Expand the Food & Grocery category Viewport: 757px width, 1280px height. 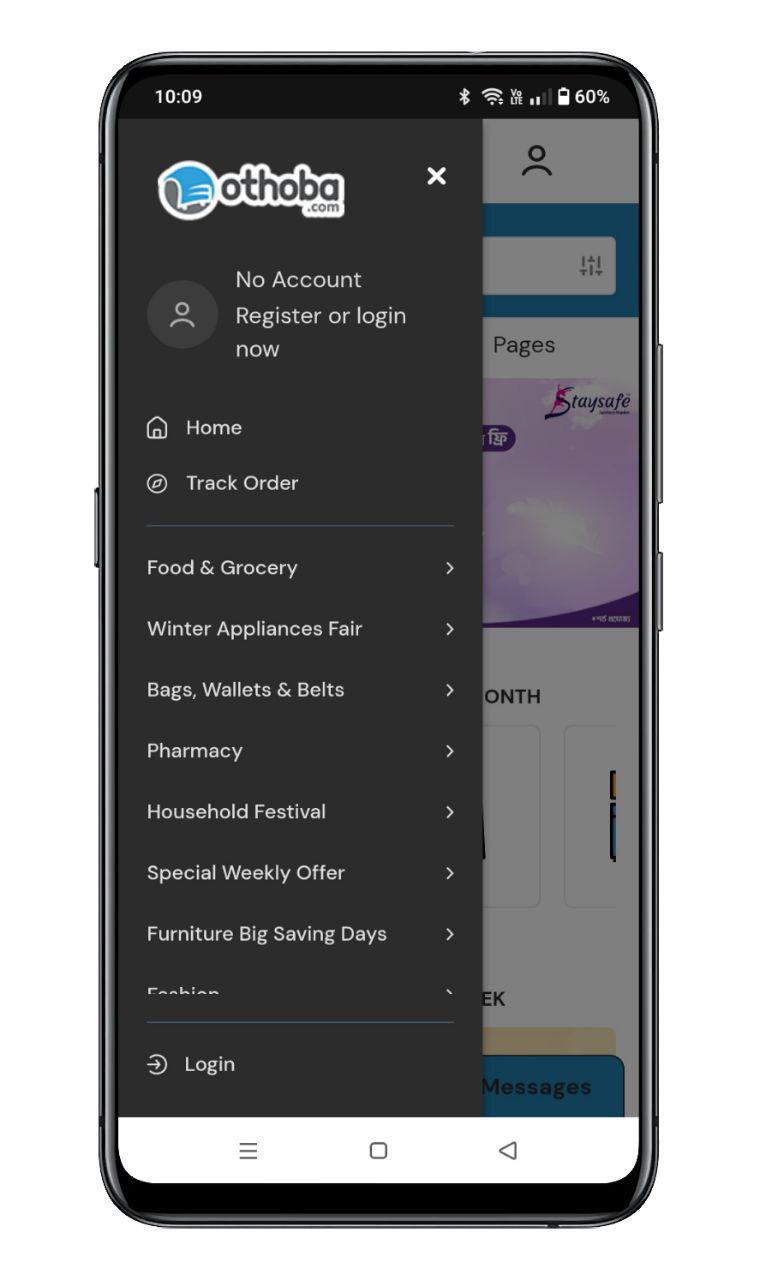coord(300,568)
